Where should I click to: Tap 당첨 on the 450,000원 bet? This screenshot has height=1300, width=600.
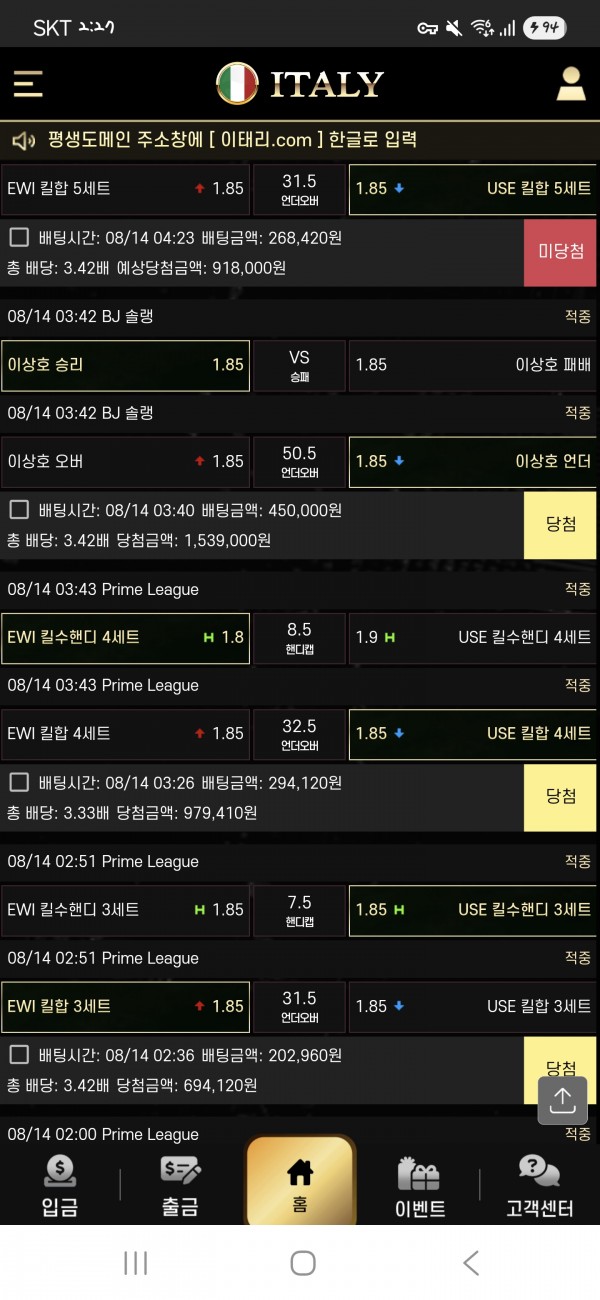tap(560, 525)
